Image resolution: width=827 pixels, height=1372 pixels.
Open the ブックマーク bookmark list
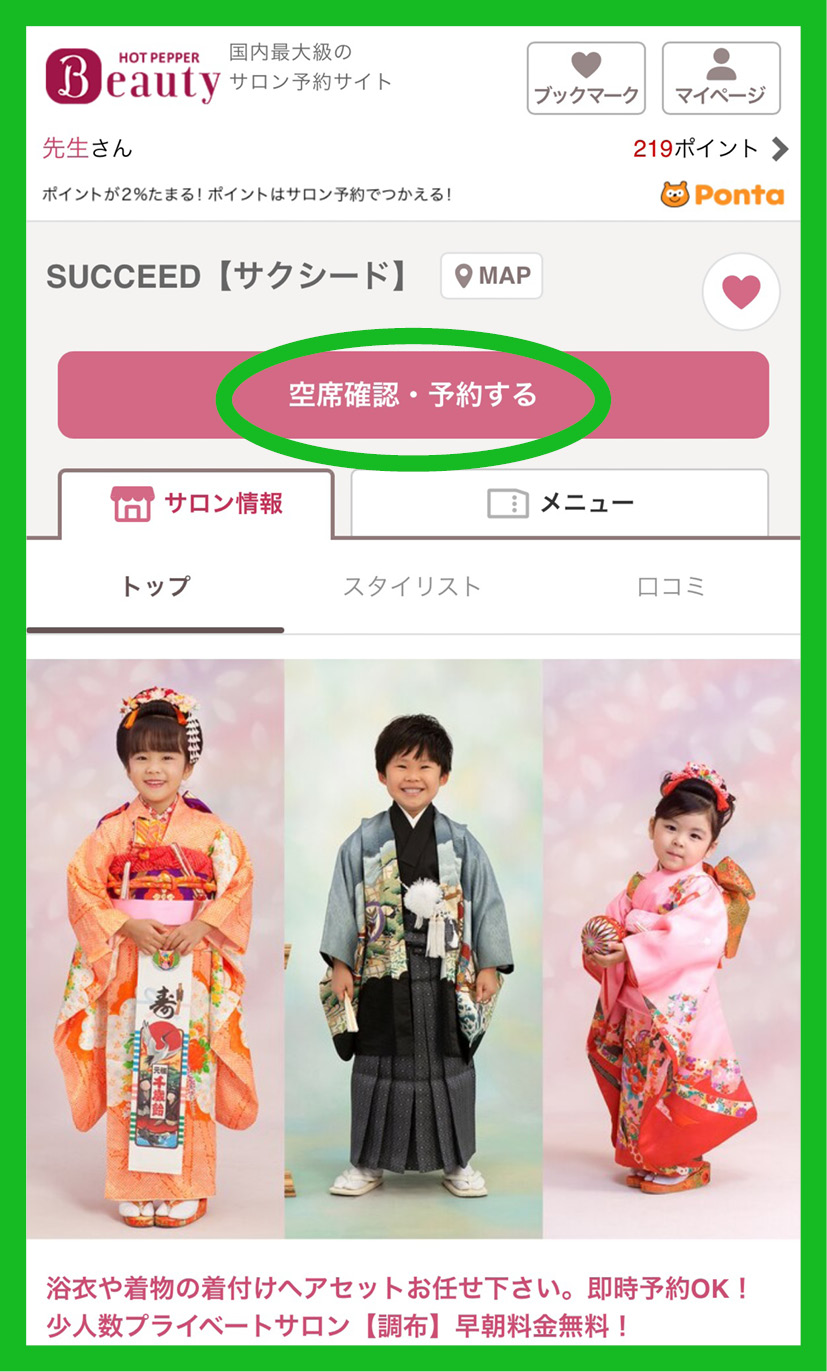point(585,78)
